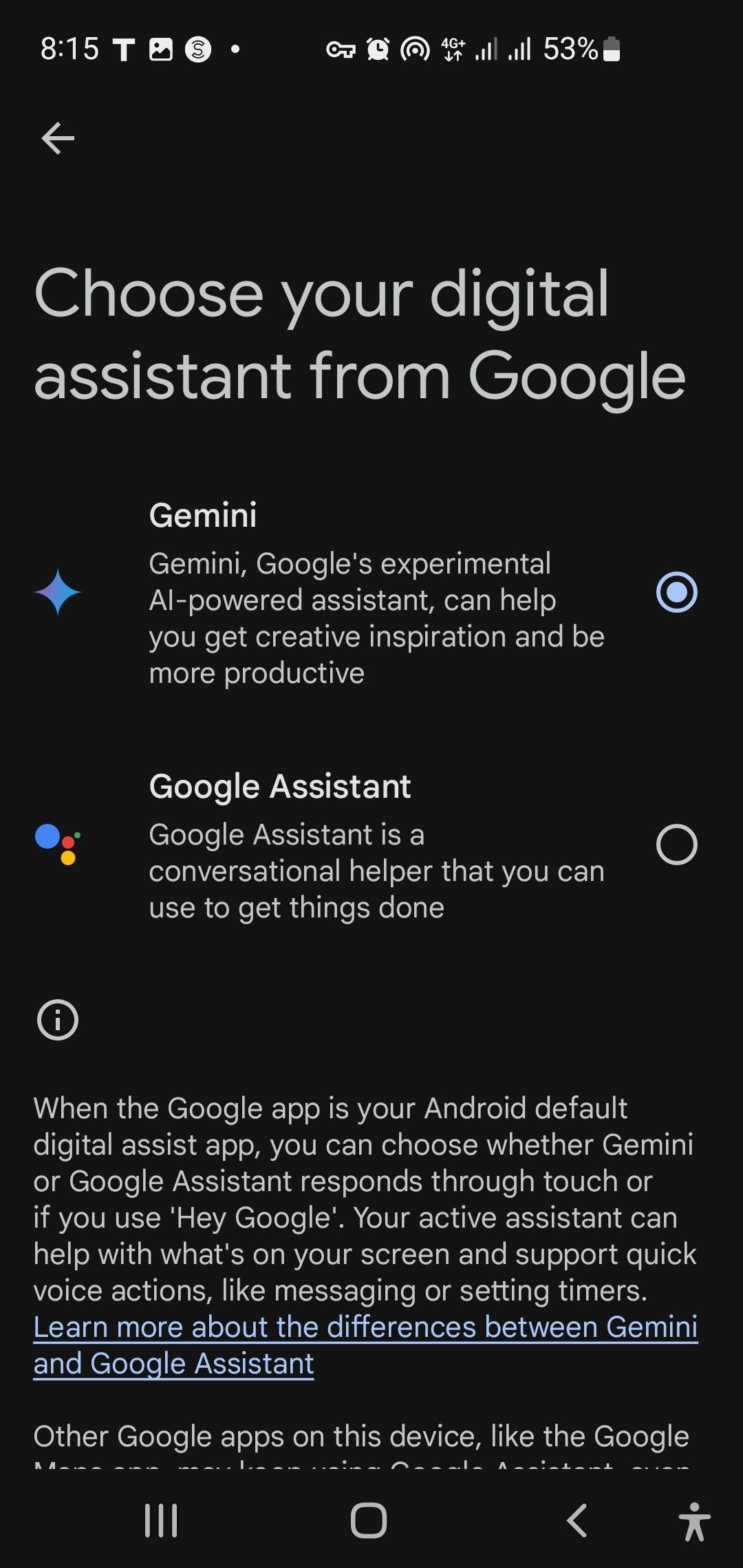Select Gemini as digital assistant

coord(676,592)
